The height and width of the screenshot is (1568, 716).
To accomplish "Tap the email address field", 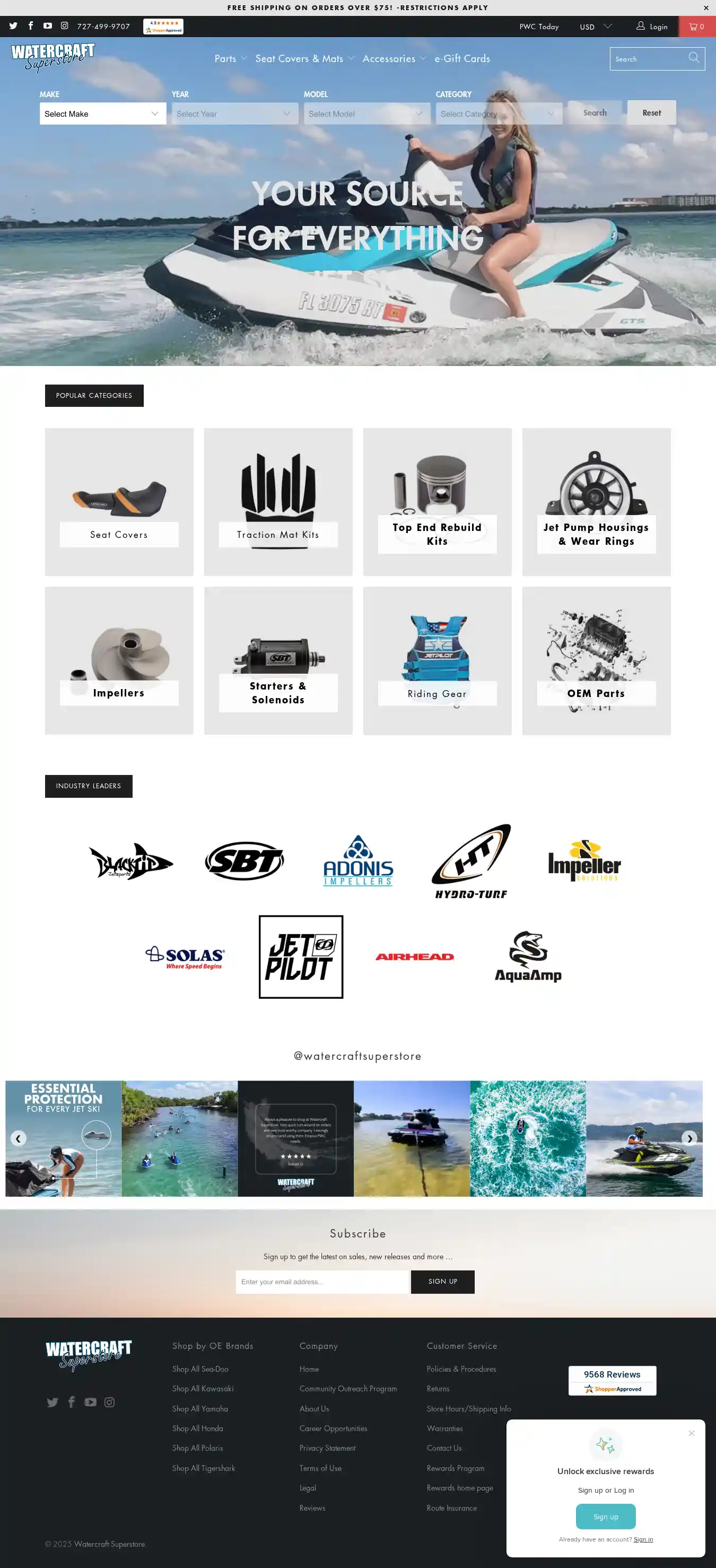I will (x=321, y=1282).
